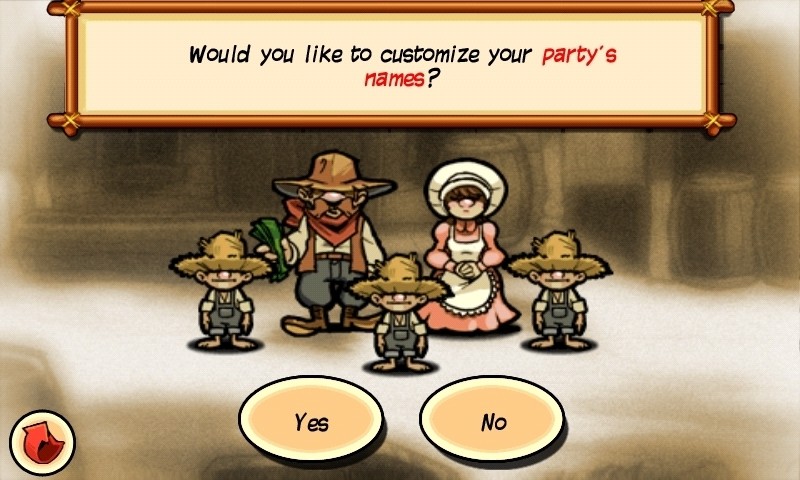Select No to skip name customization
The image size is (800, 480).
click(x=494, y=421)
